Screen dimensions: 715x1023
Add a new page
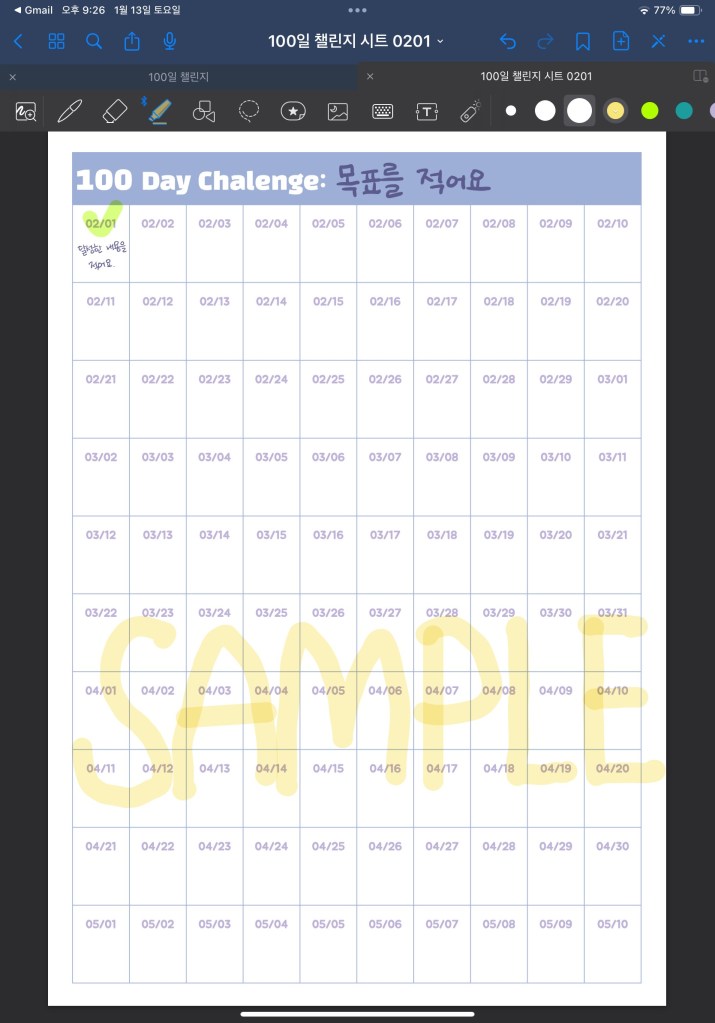pyautogui.click(x=621, y=41)
